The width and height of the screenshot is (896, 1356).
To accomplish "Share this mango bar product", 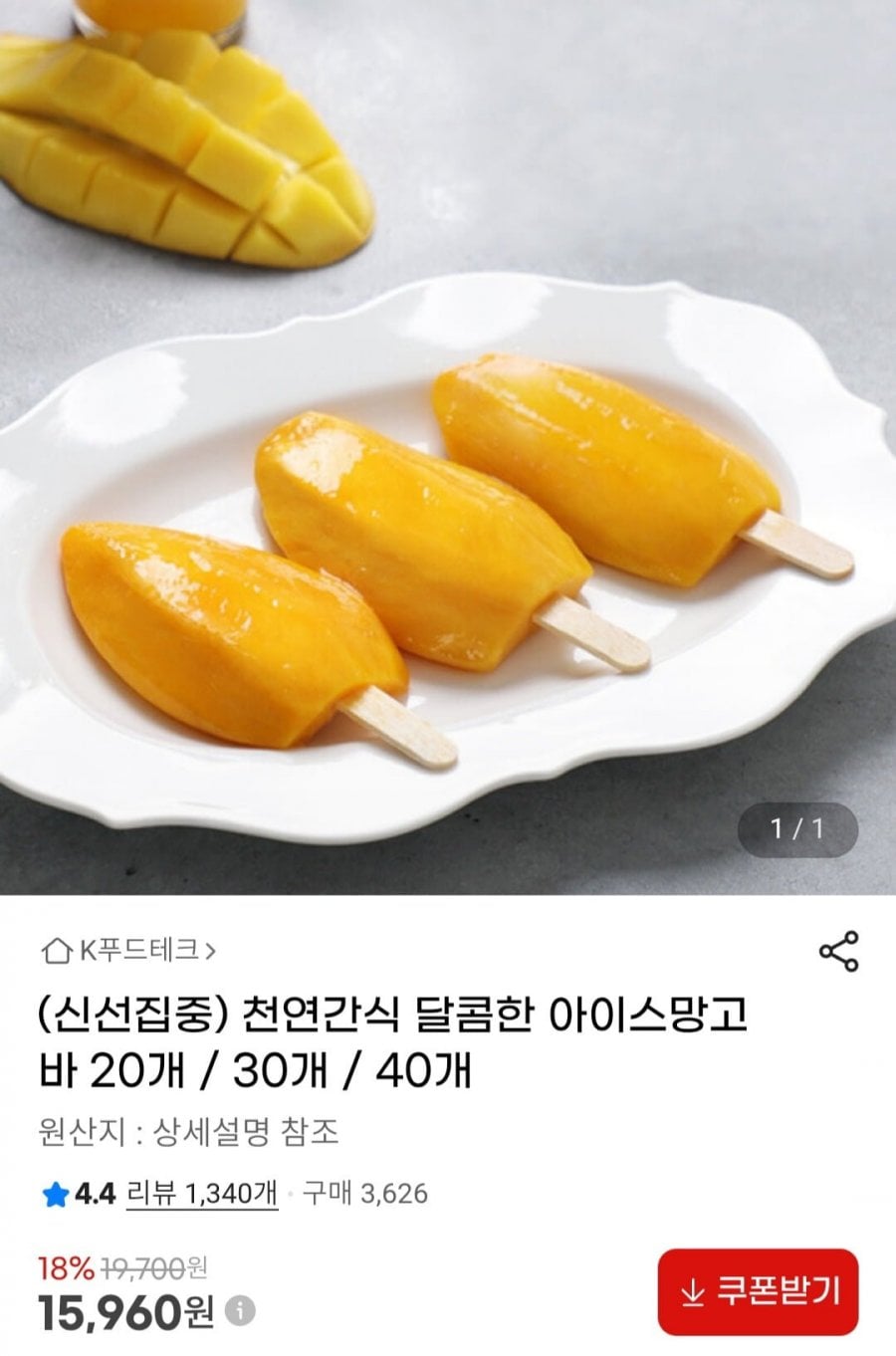I will pos(838,952).
